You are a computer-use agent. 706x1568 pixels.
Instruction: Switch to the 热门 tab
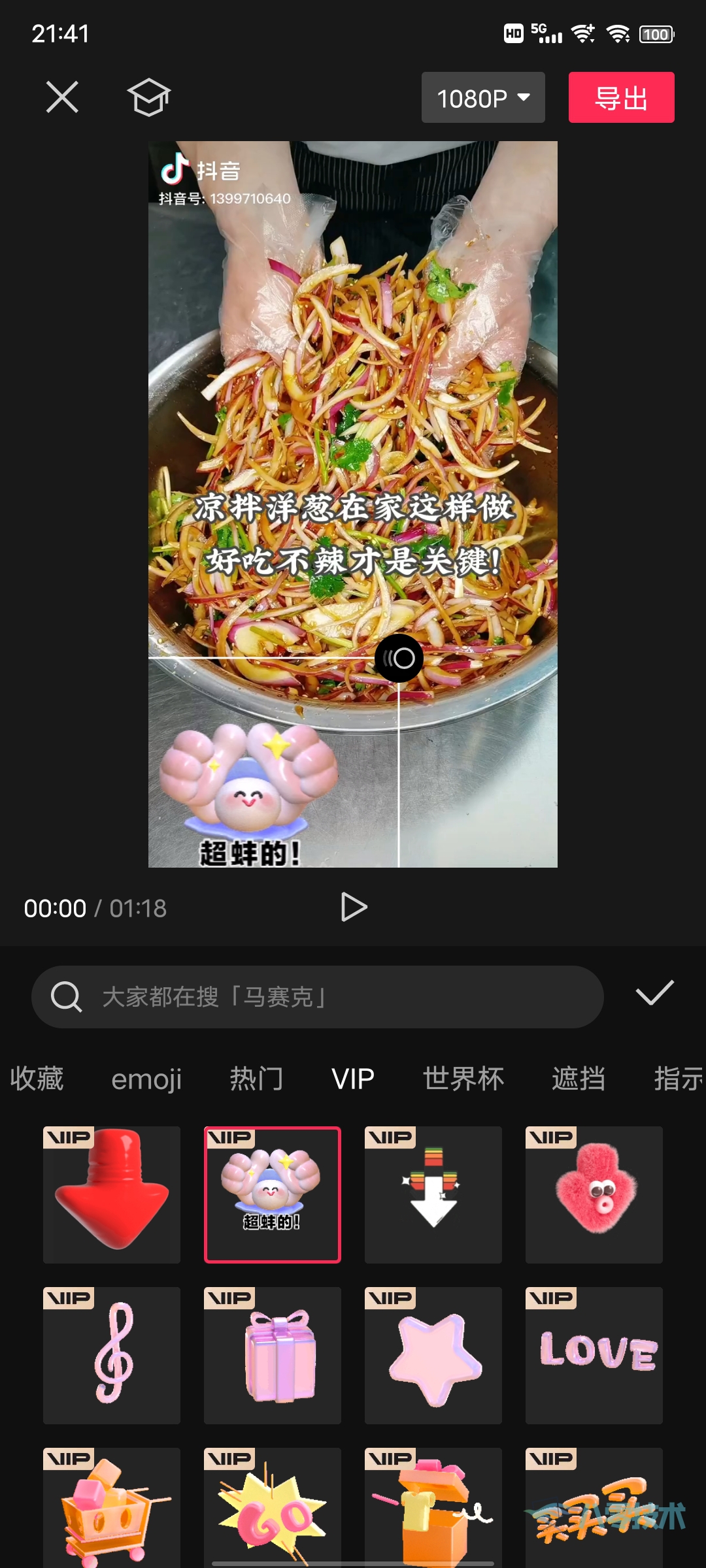[x=256, y=1079]
